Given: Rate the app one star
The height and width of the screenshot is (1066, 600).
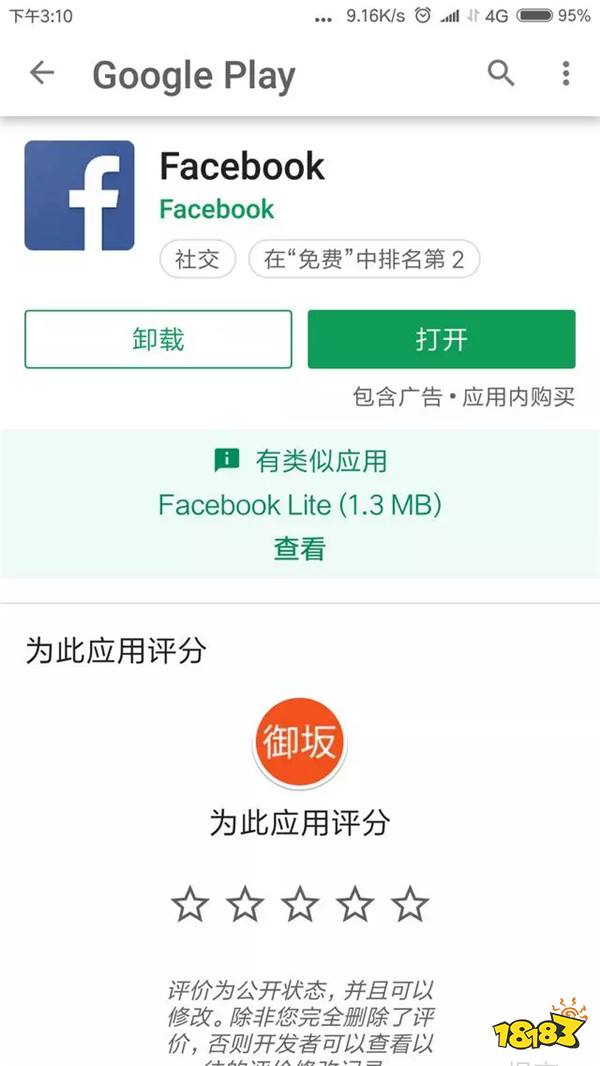Looking at the screenshot, I should coord(190,905).
